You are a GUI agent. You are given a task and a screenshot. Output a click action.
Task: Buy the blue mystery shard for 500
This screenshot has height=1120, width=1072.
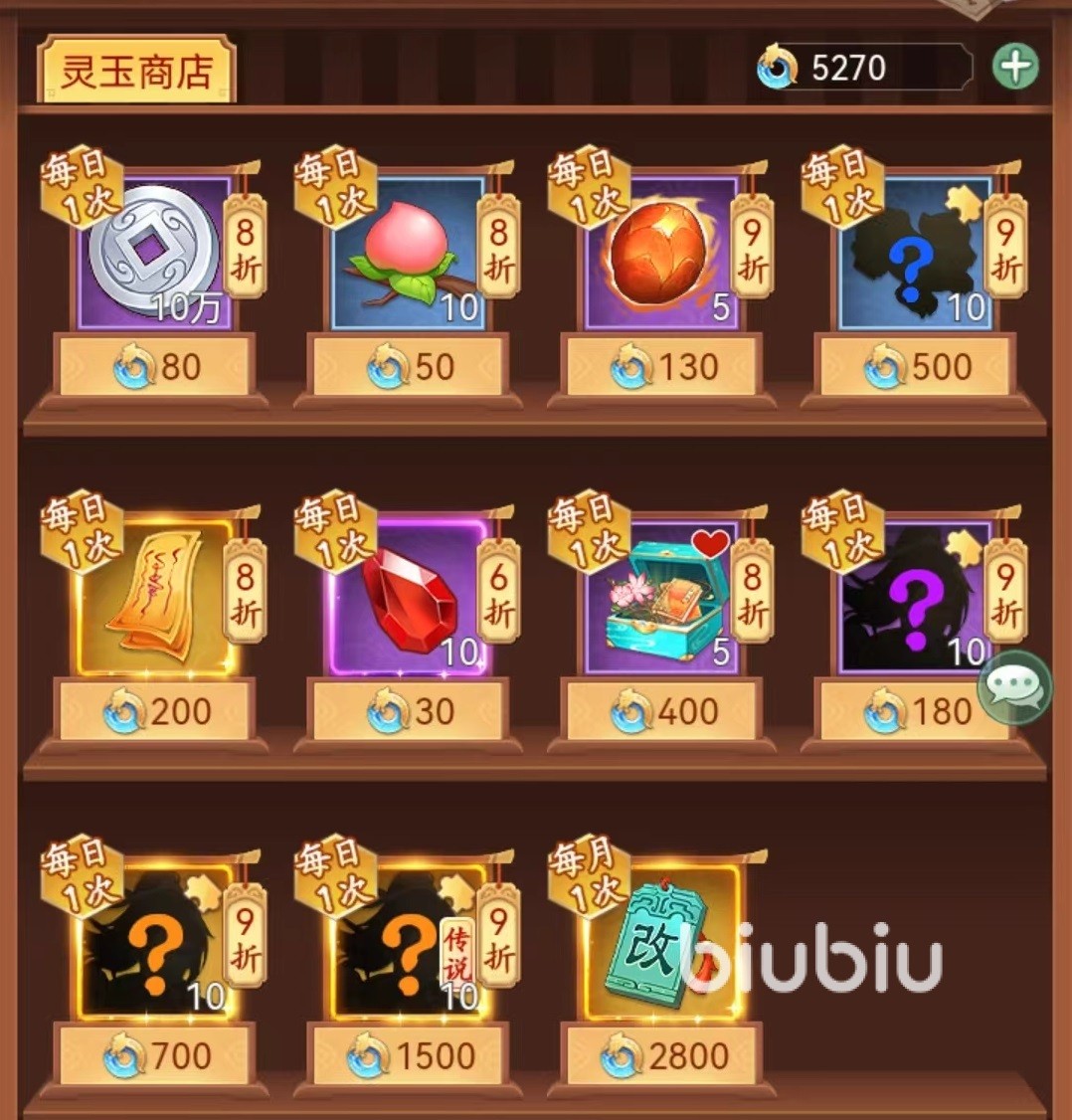915,367
